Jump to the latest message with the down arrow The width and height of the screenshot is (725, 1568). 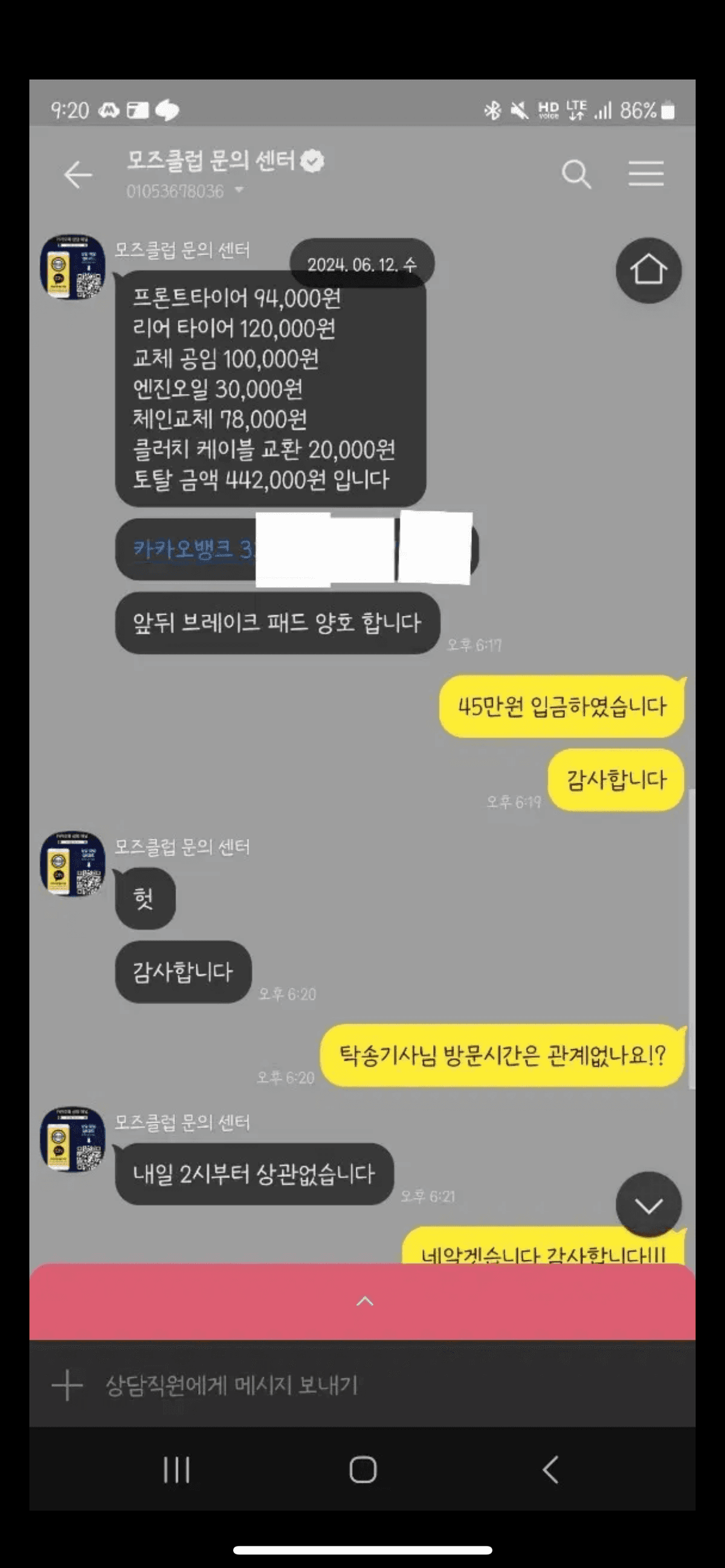point(648,1204)
